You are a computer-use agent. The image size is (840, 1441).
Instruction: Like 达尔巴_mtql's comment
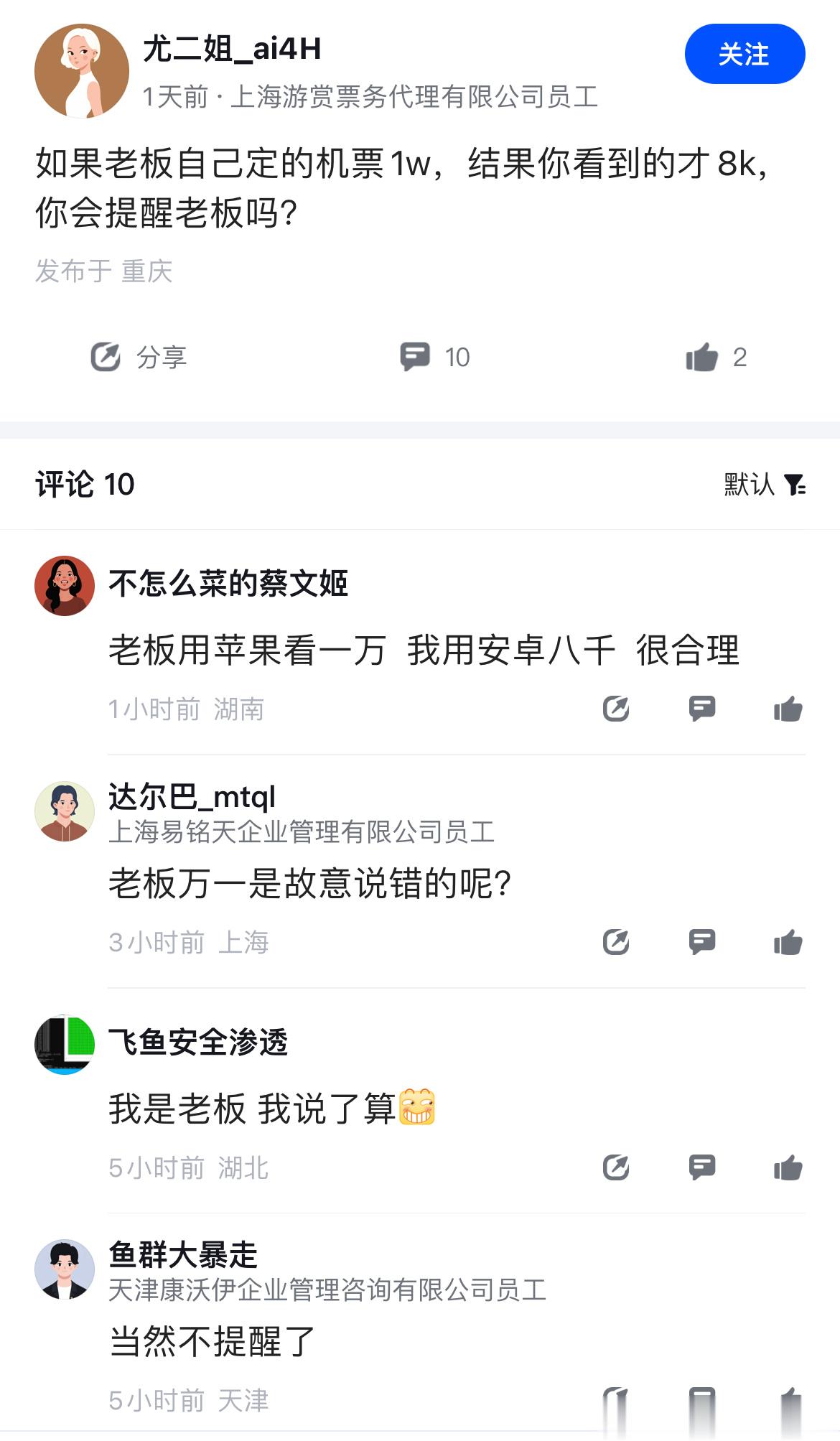click(788, 941)
